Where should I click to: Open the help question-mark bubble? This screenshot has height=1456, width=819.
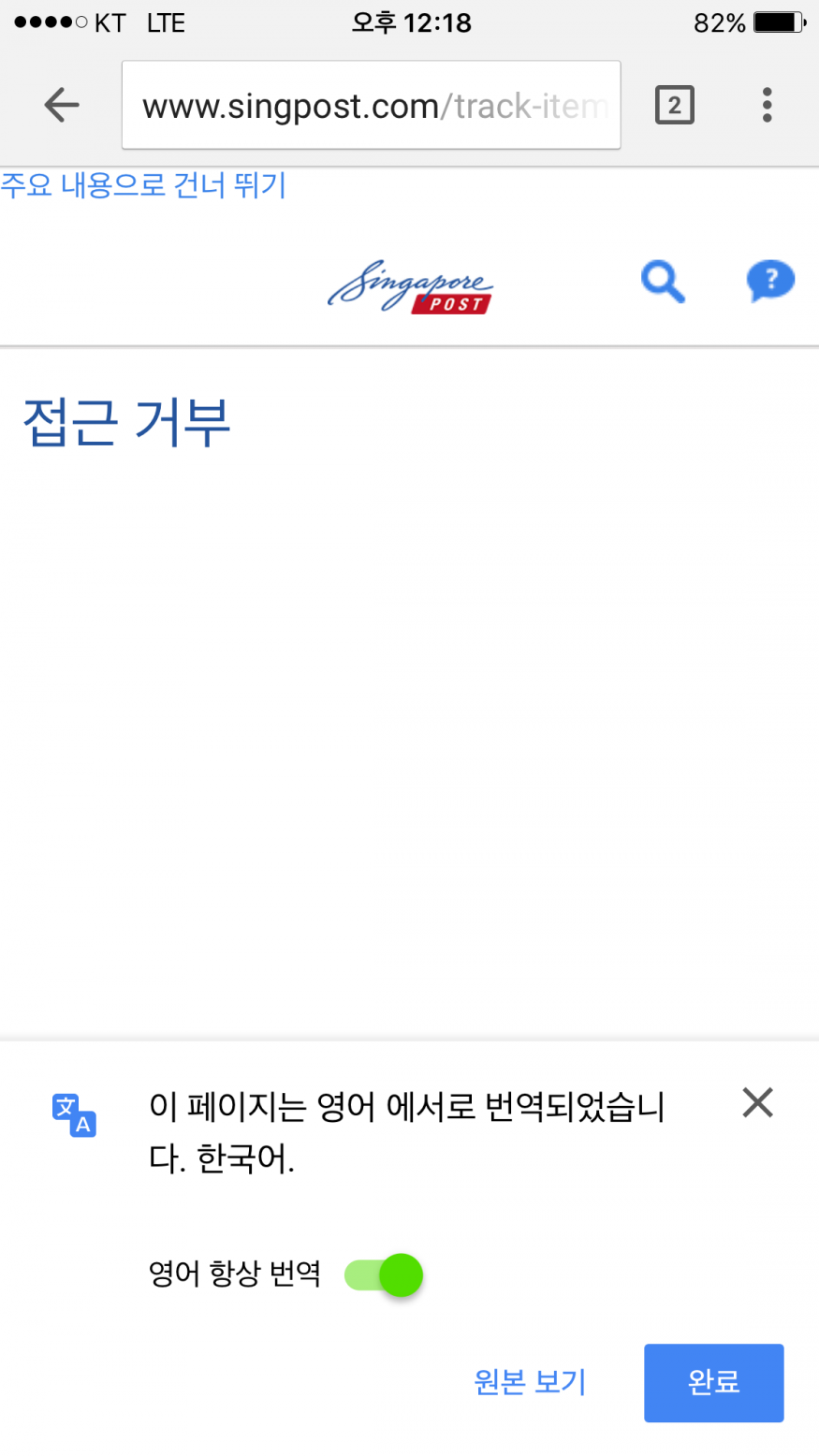point(770,281)
